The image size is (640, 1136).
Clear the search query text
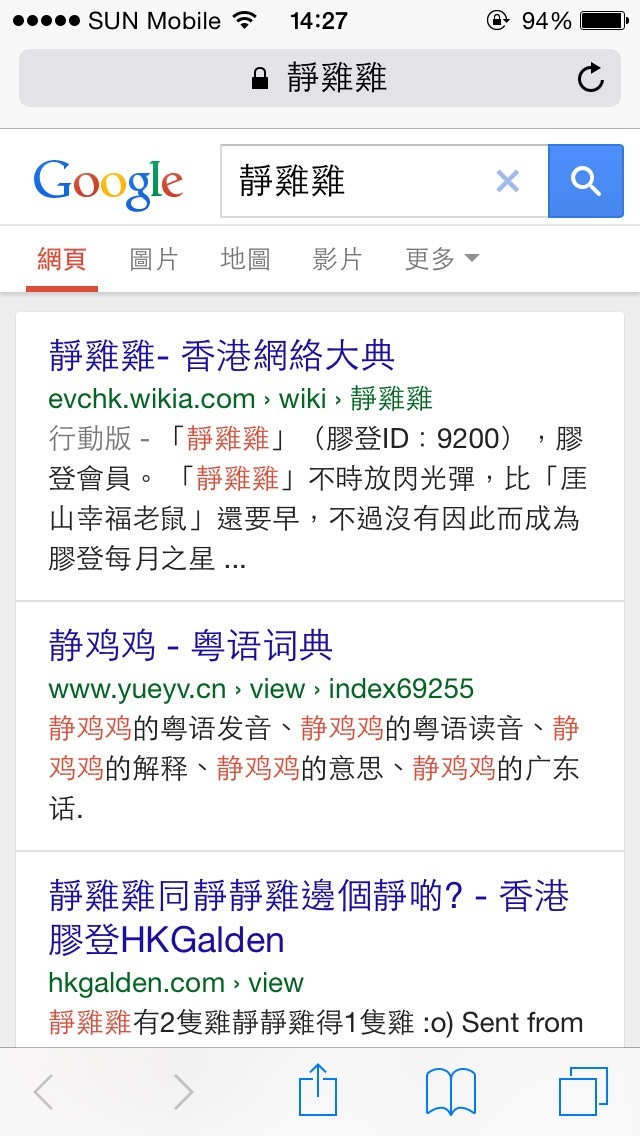[x=508, y=181]
